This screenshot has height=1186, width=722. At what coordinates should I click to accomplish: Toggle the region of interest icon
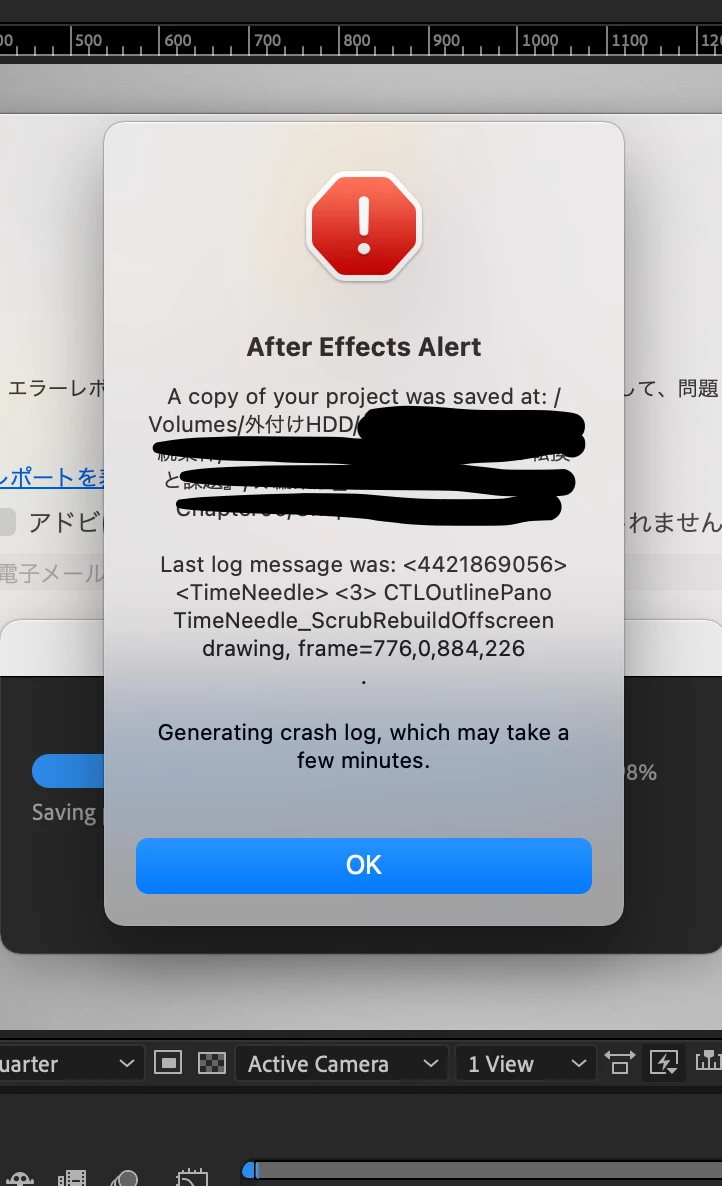point(168,1063)
